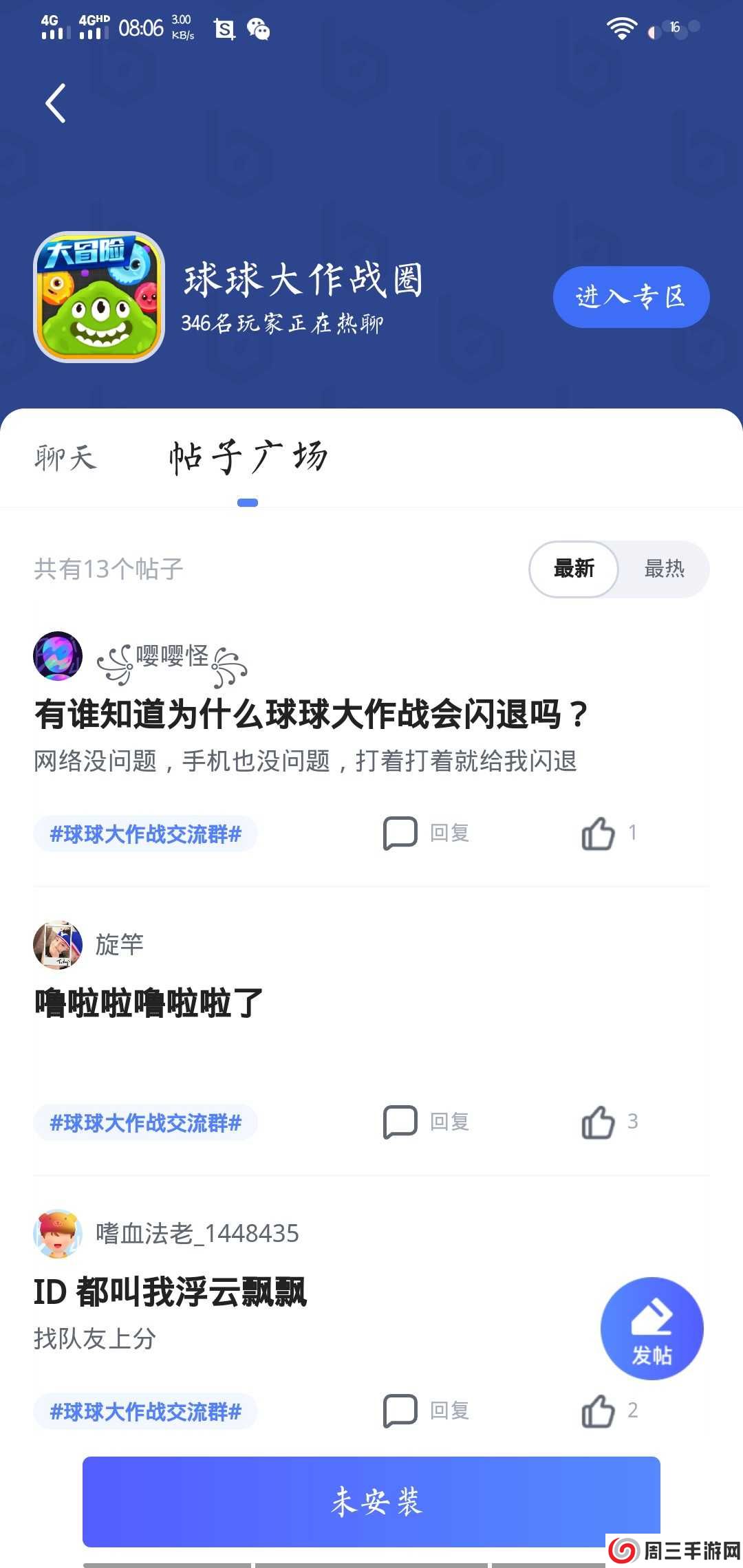This screenshot has height=1568, width=743.
Task: Like 旋竿's post
Action: (x=599, y=1122)
